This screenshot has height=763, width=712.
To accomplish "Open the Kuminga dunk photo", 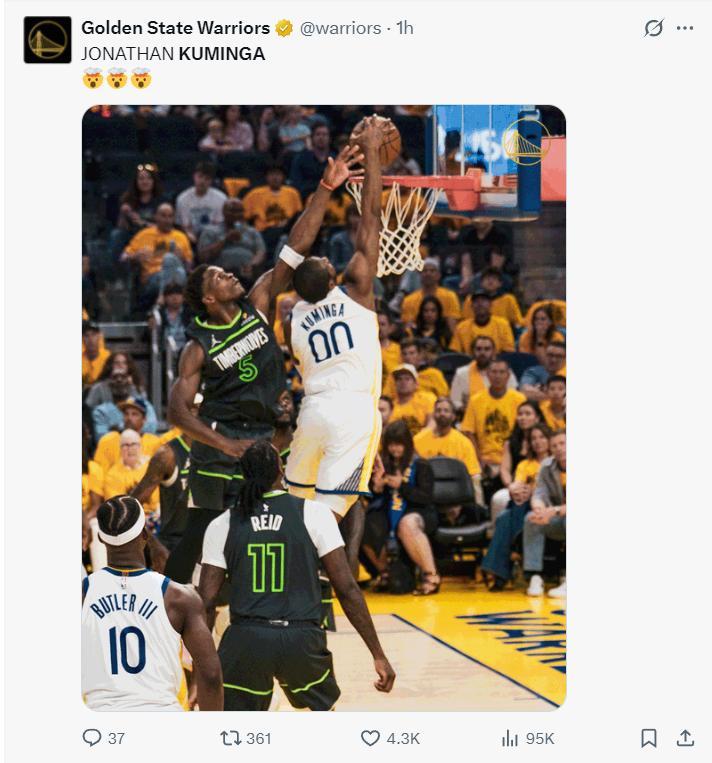I will pos(323,407).
